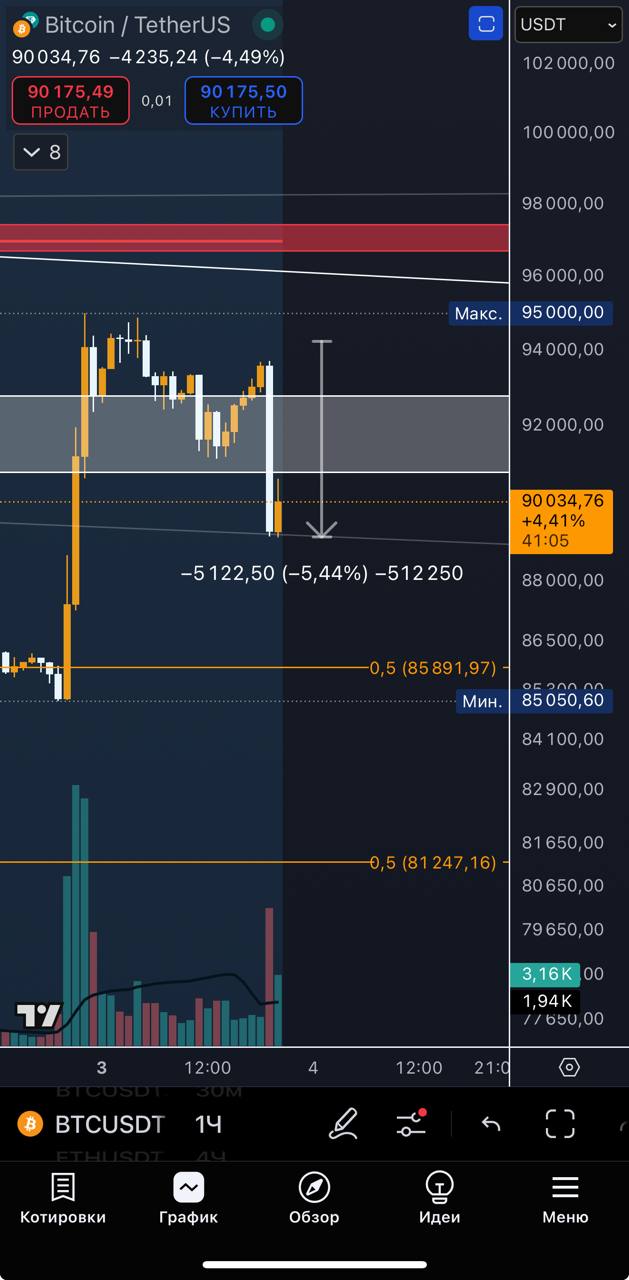629x1280 pixels.
Task: Switch to the График tab
Action: 188,1199
